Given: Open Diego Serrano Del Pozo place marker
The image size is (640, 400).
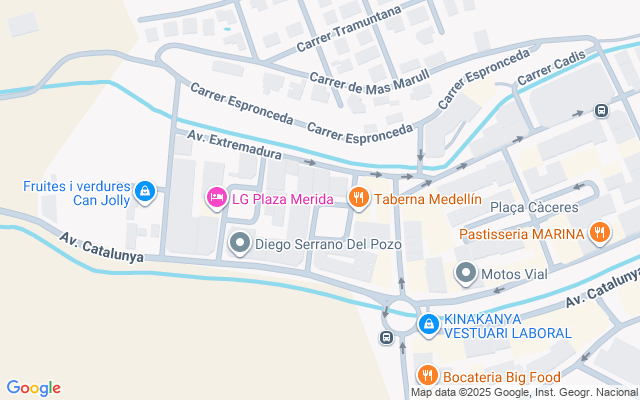Looking at the screenshot, I should [239, 242].
